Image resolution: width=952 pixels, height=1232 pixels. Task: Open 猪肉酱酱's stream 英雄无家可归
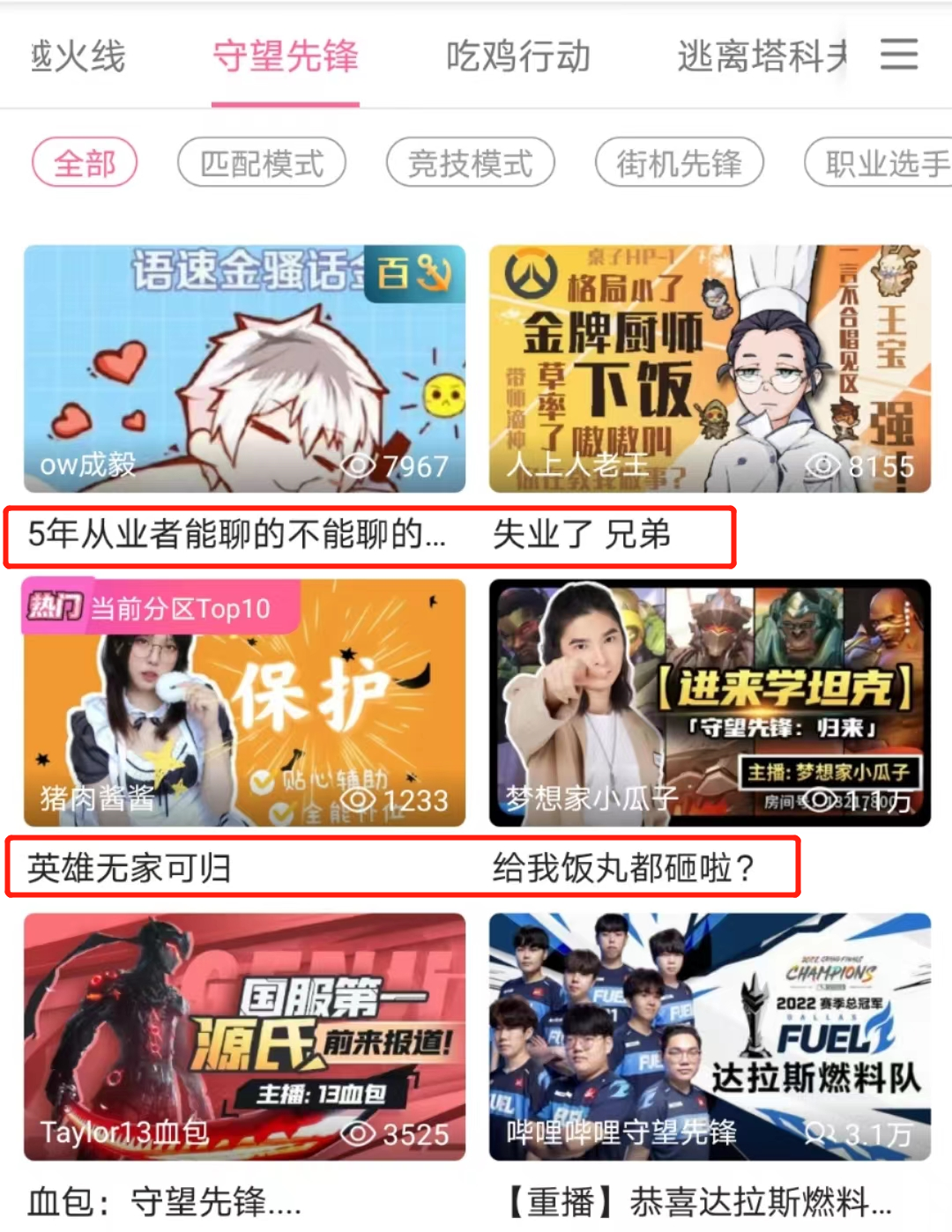[x=244, y=702]
